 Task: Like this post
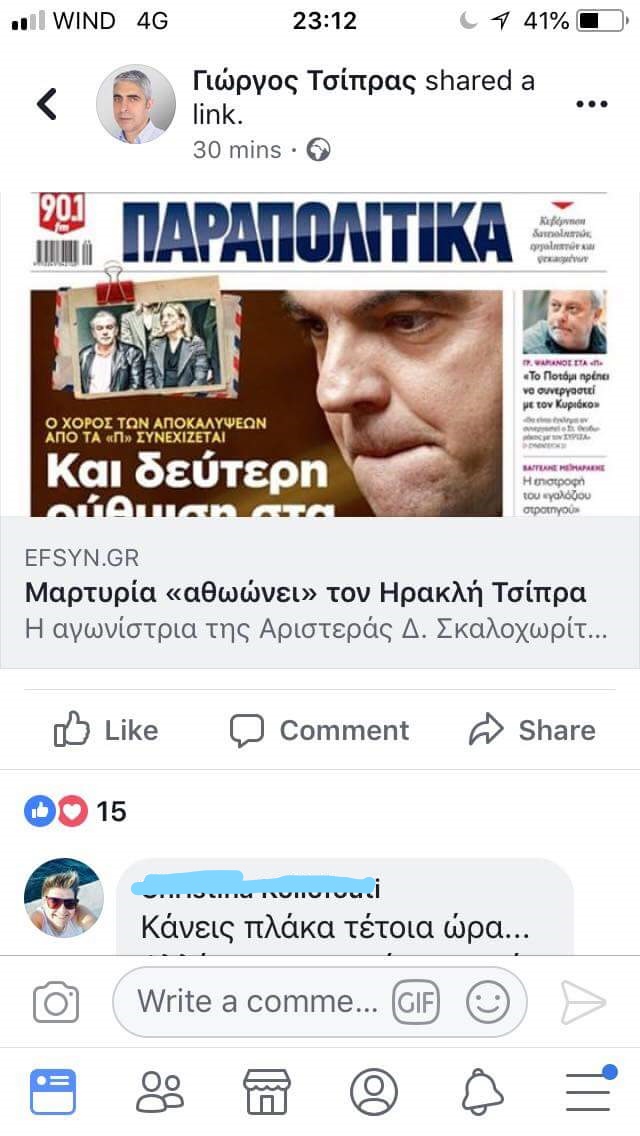click(106, 730)
